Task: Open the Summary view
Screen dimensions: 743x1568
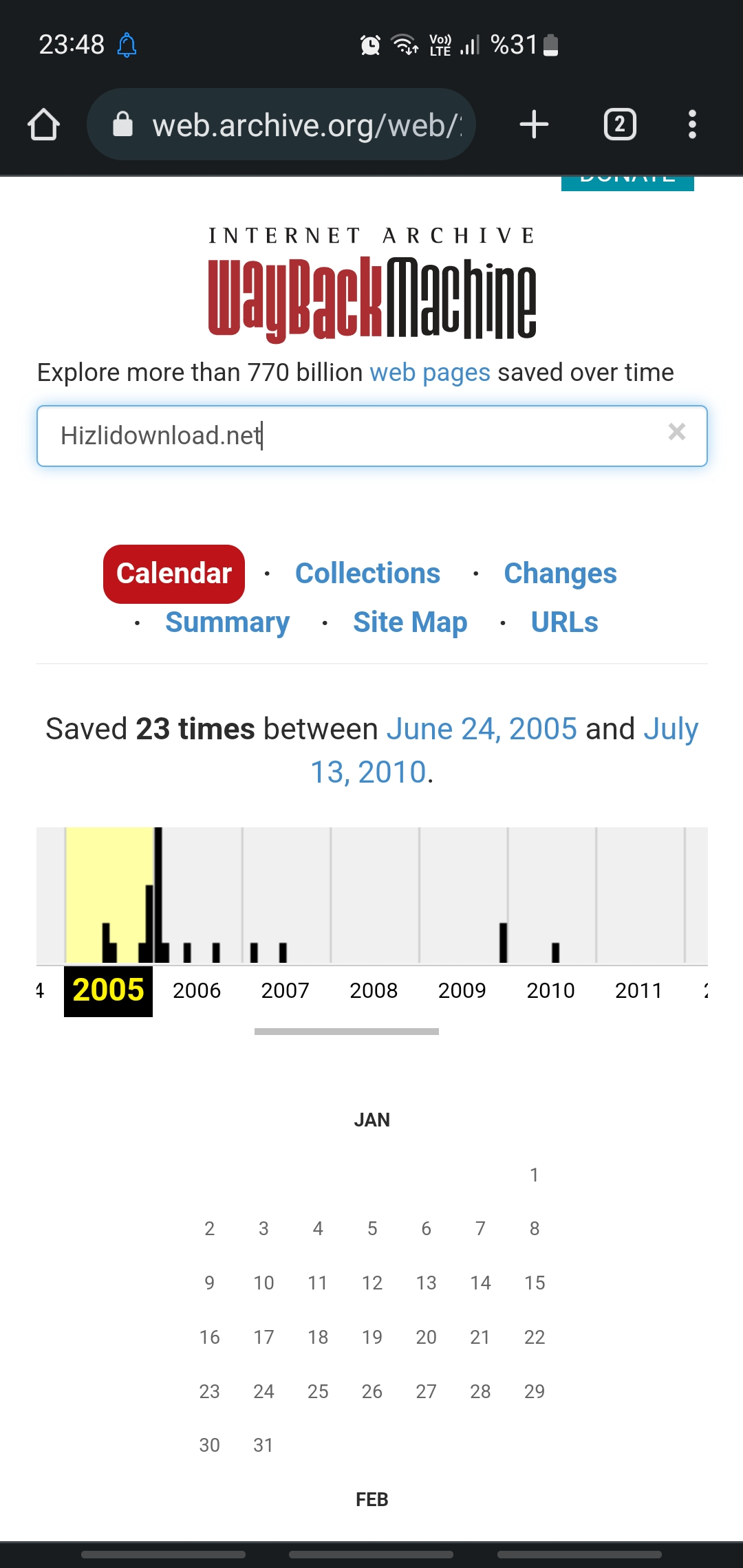Action: pyautogui.click(x=227, y=622)
